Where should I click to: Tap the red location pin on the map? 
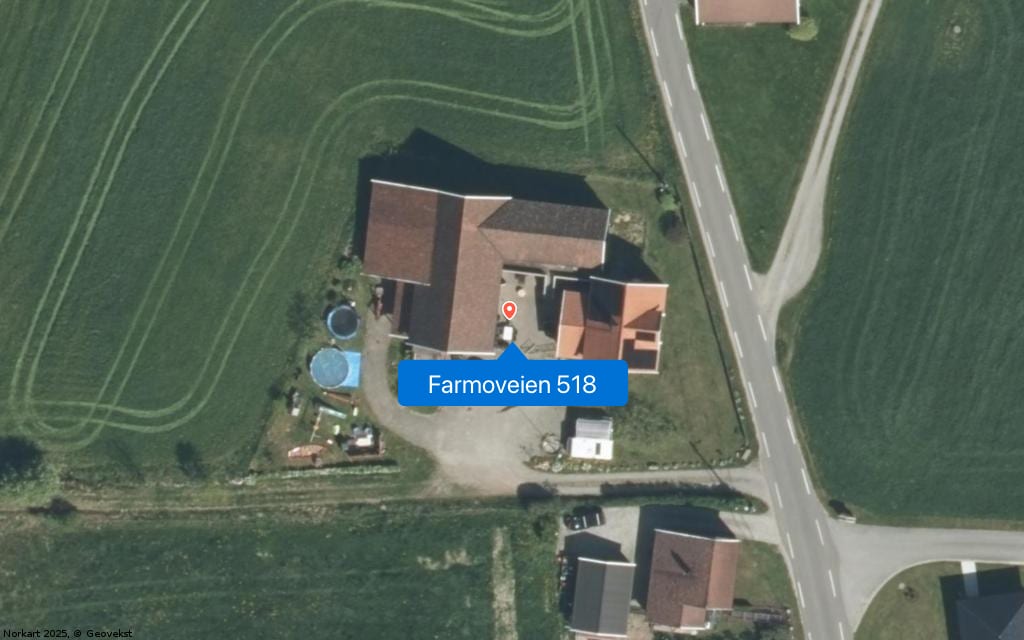click(x=509, y=310)
